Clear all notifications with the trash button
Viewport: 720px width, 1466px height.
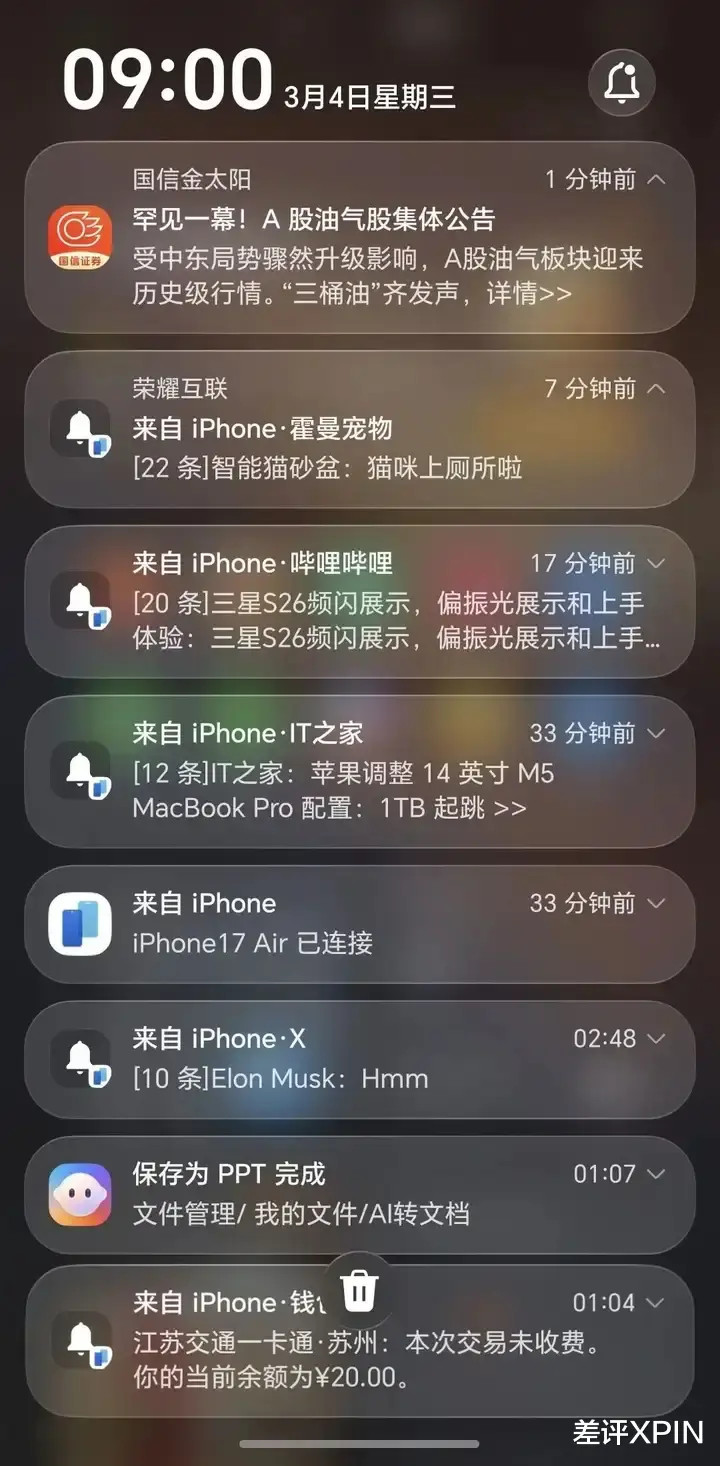359,1290
